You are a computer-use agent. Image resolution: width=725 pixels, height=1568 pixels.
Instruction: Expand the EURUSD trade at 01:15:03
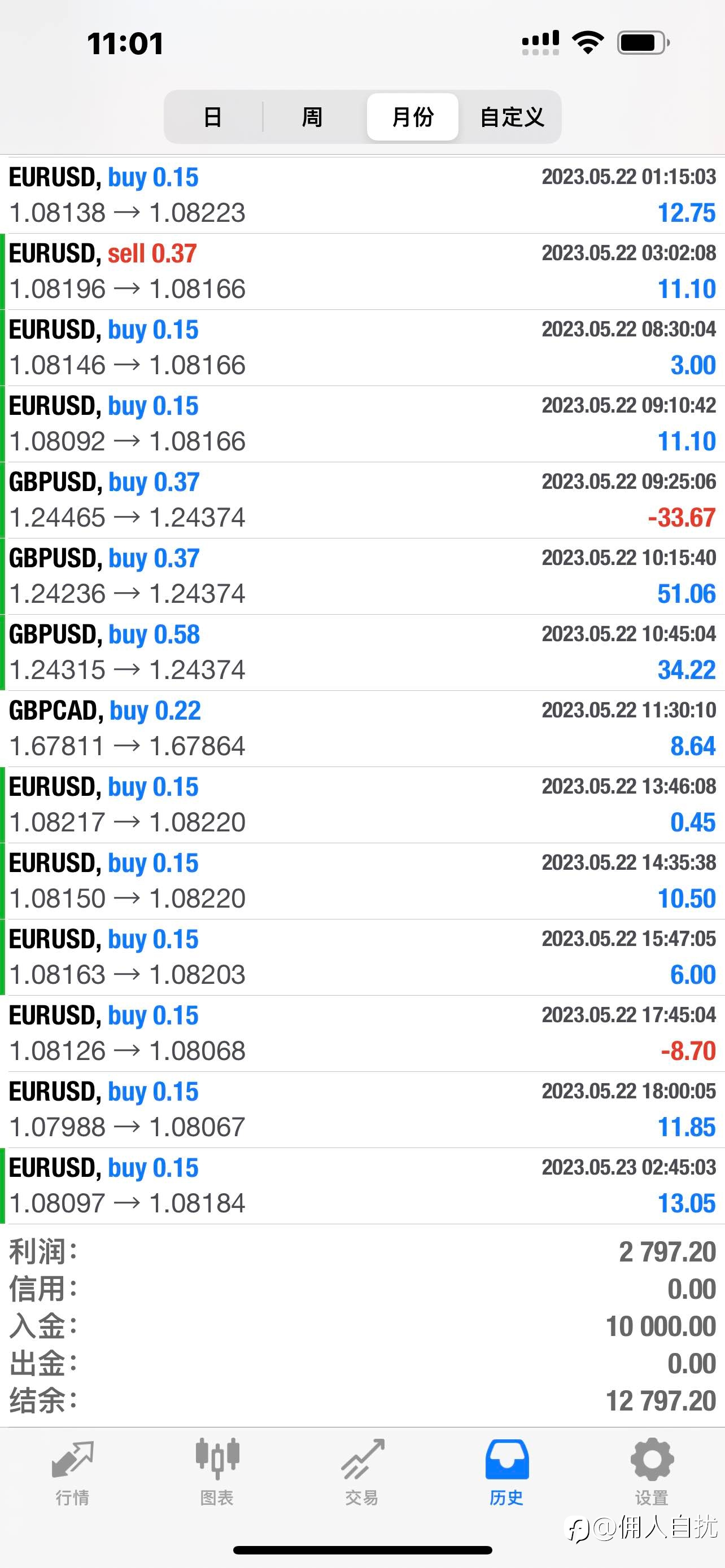click(x=362, y=195)
